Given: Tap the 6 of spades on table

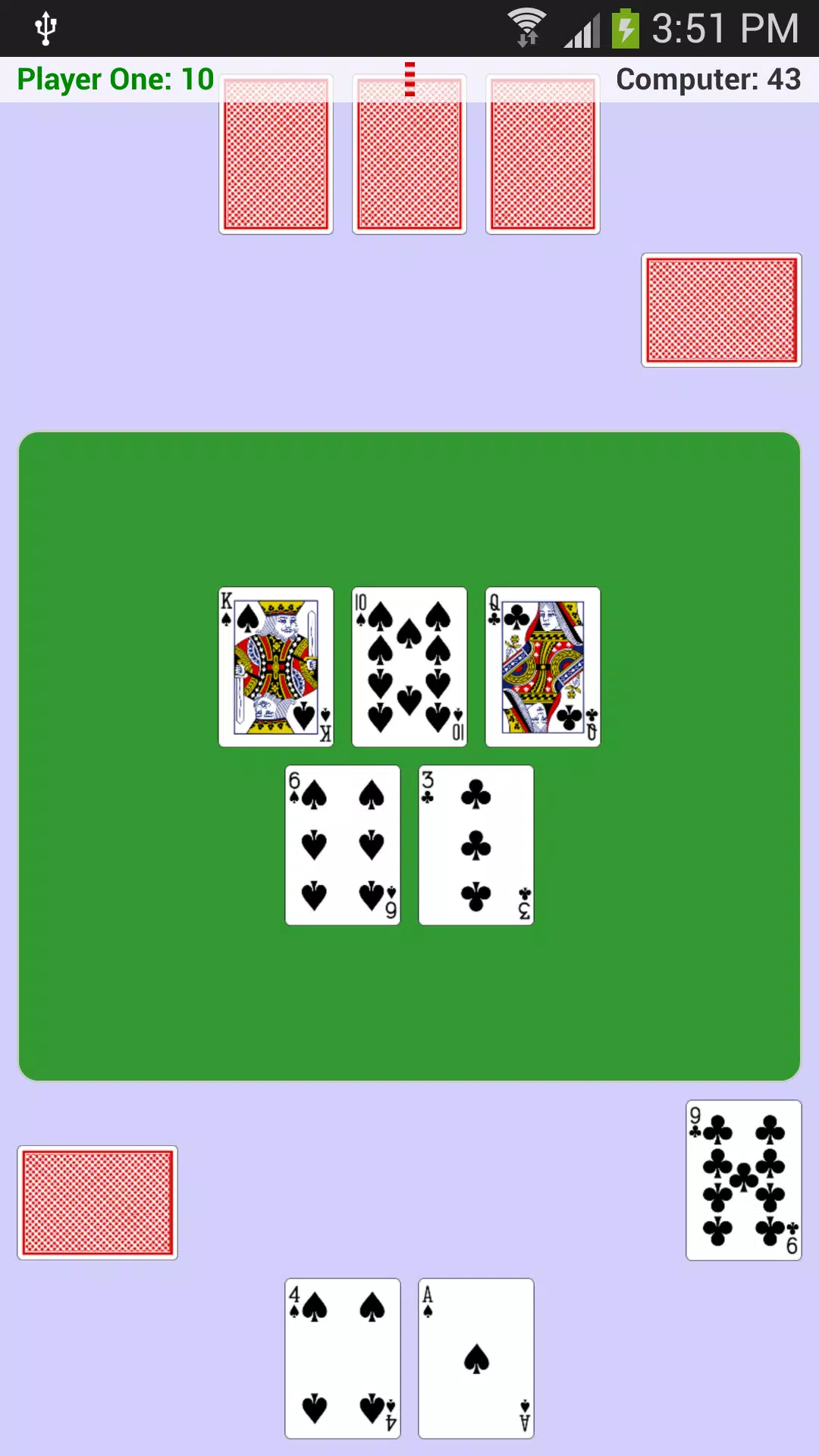Looking at the screenshot, I should point(343,845).
